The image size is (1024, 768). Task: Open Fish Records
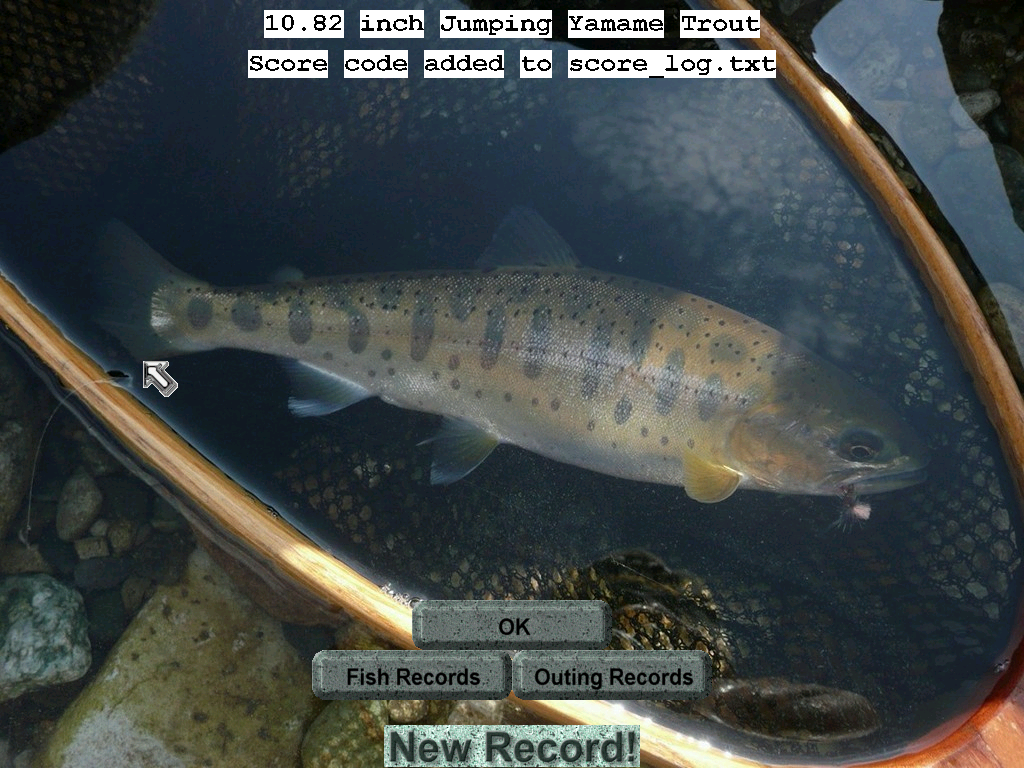coord(412,676)
